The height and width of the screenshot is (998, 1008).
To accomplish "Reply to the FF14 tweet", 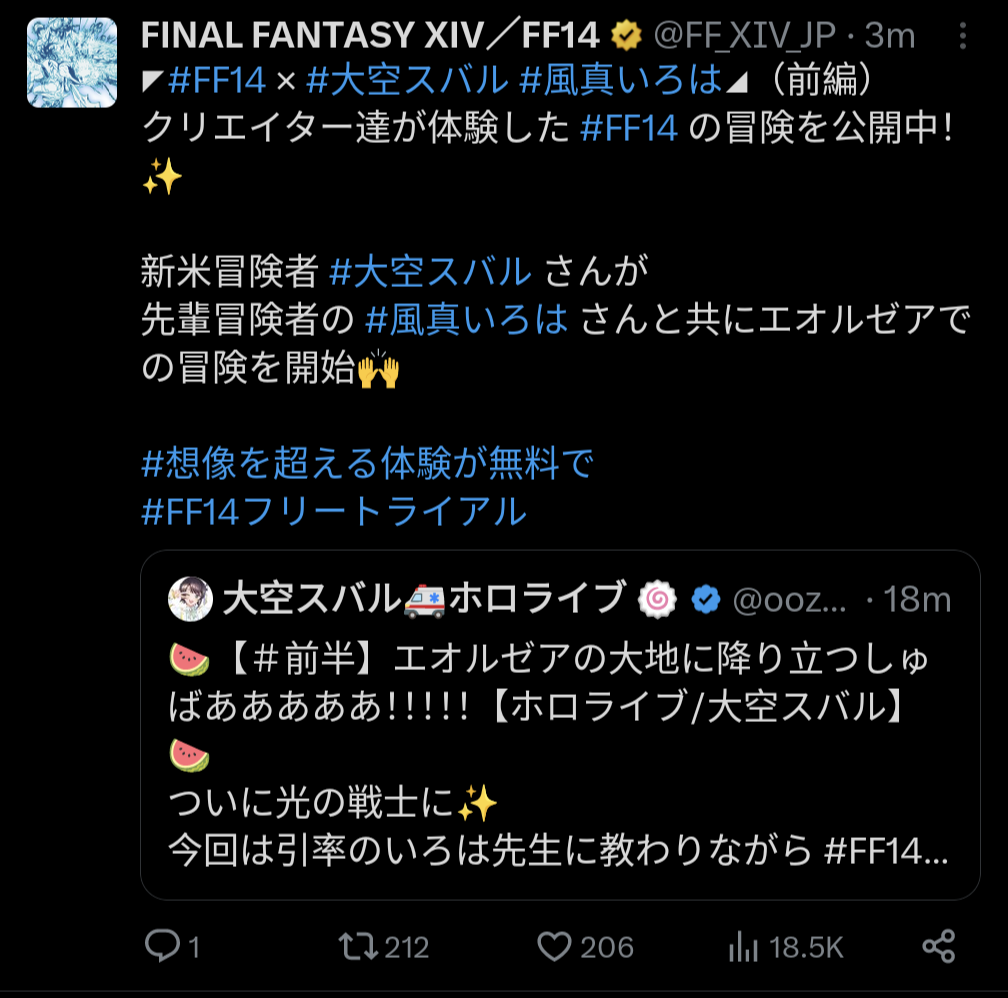I will (x=162, y=946).
